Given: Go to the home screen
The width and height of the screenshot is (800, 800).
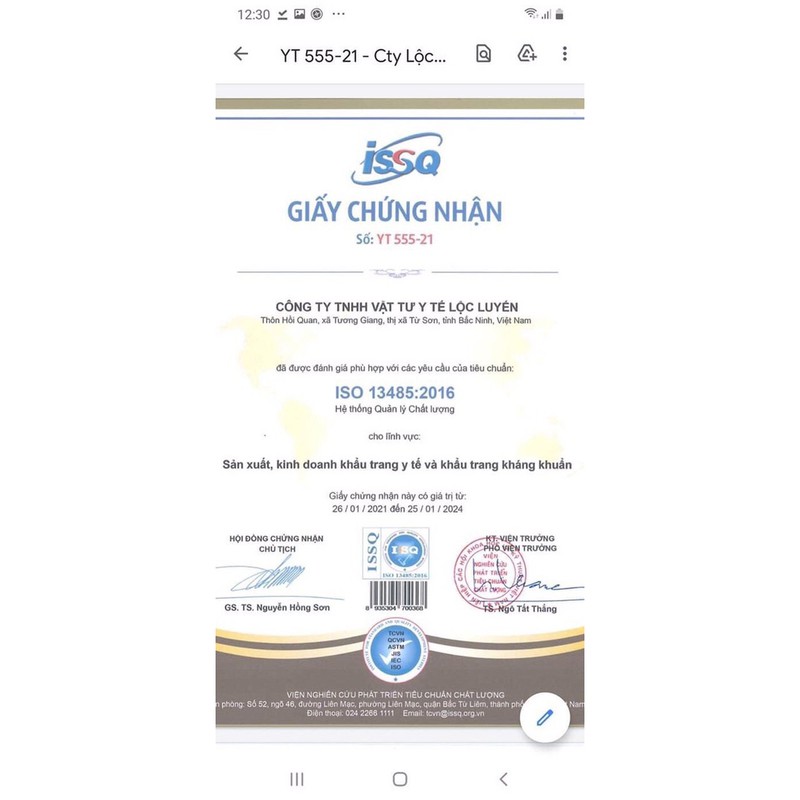Looking at the screenshot, I should (400, 778).
